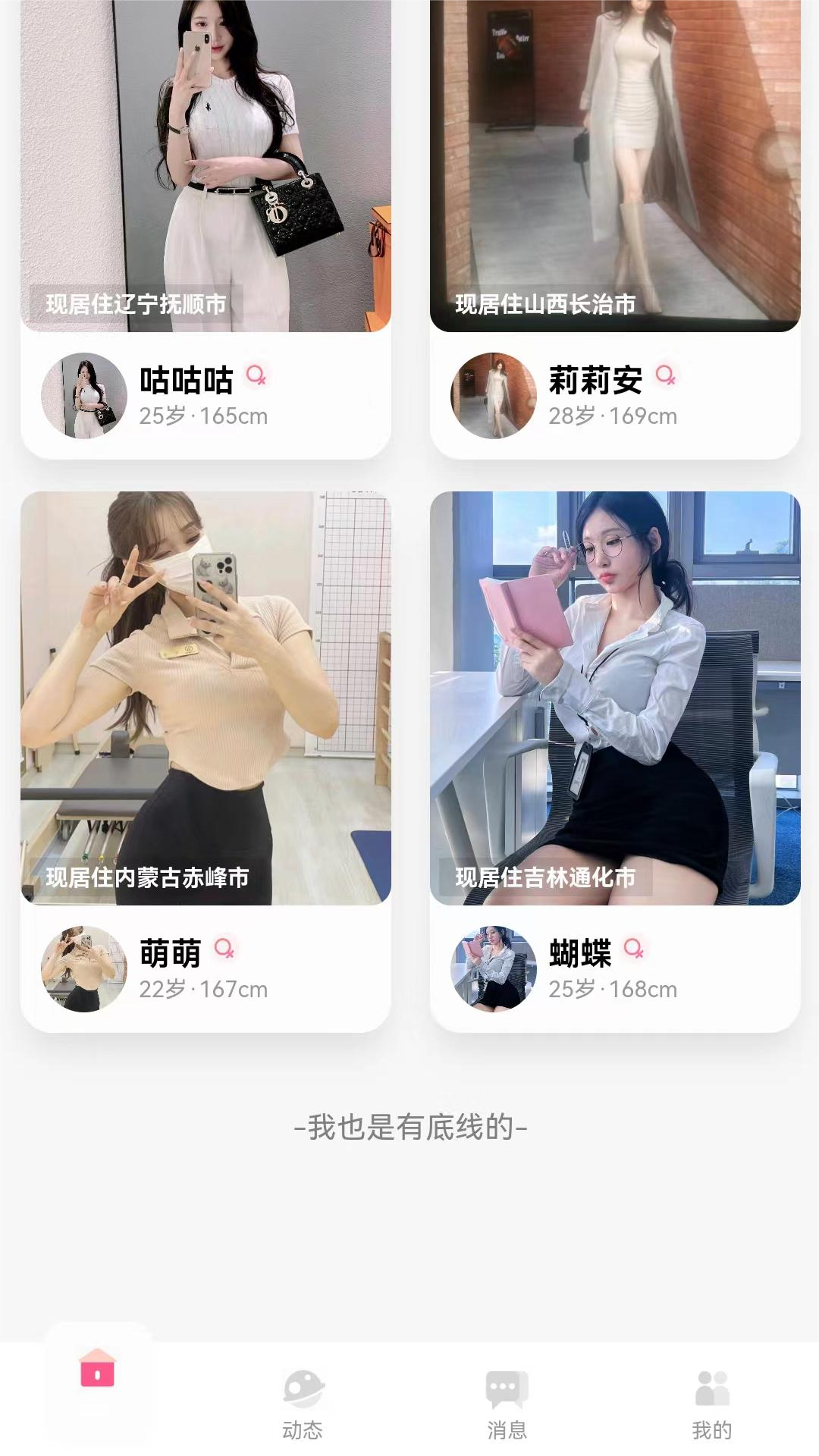The image size is (819, 1456).
Task: Open 莉莉安's profile avatar
Action: (494, 395)
